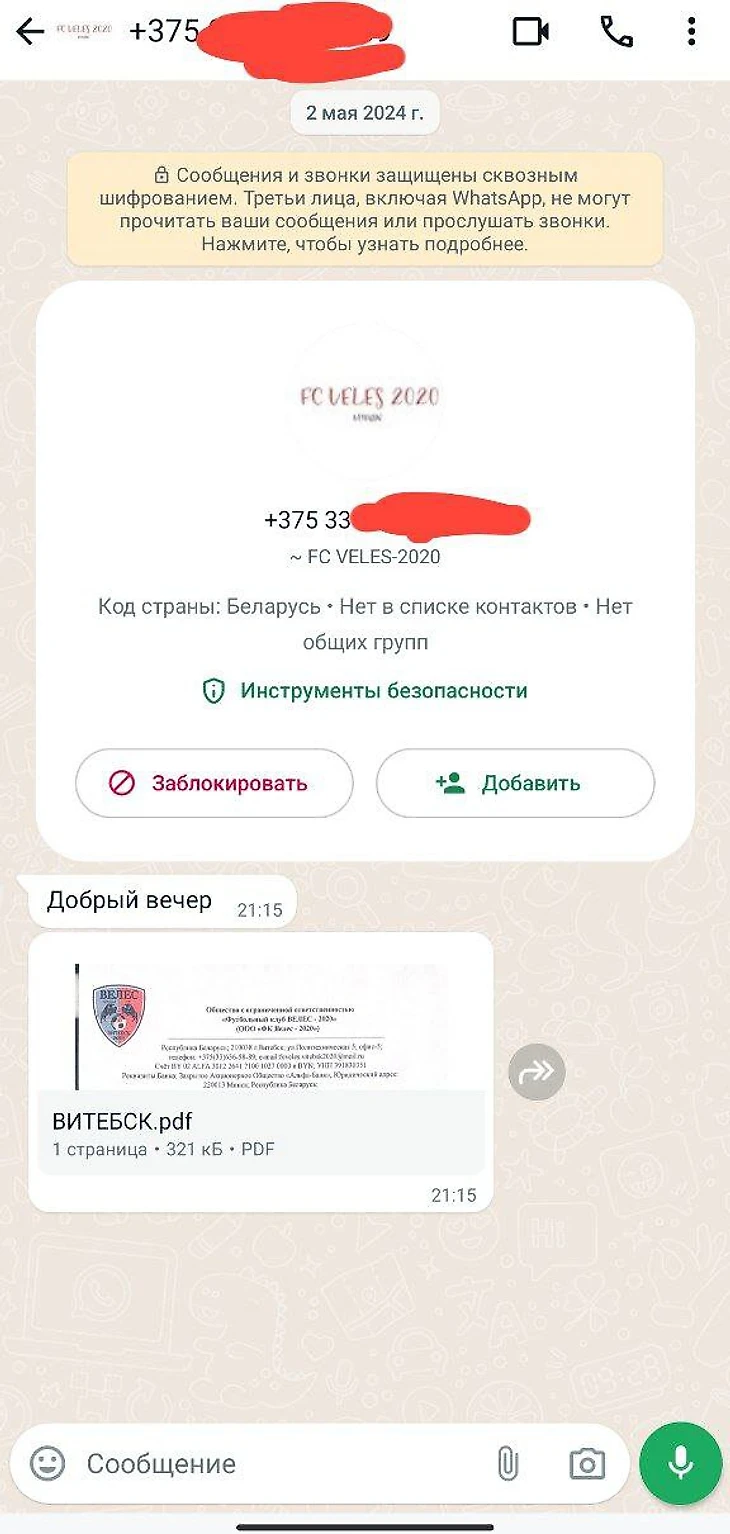This screenshot has width=730, height=1534.
Task: Start a voice call
Action: pyautogui.click(x=616, y=31)
